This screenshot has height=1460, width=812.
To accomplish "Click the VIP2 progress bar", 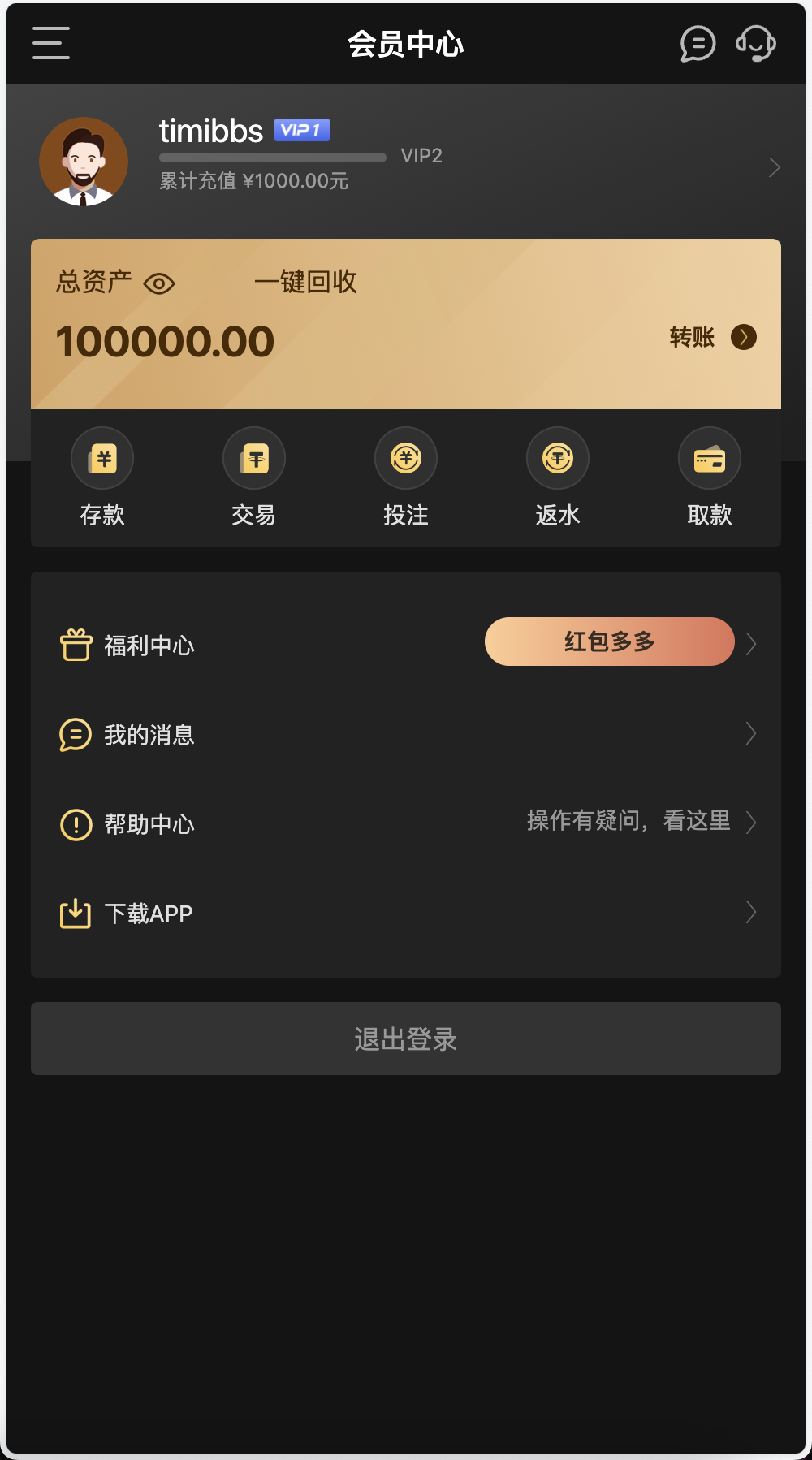I will [270, 157].
